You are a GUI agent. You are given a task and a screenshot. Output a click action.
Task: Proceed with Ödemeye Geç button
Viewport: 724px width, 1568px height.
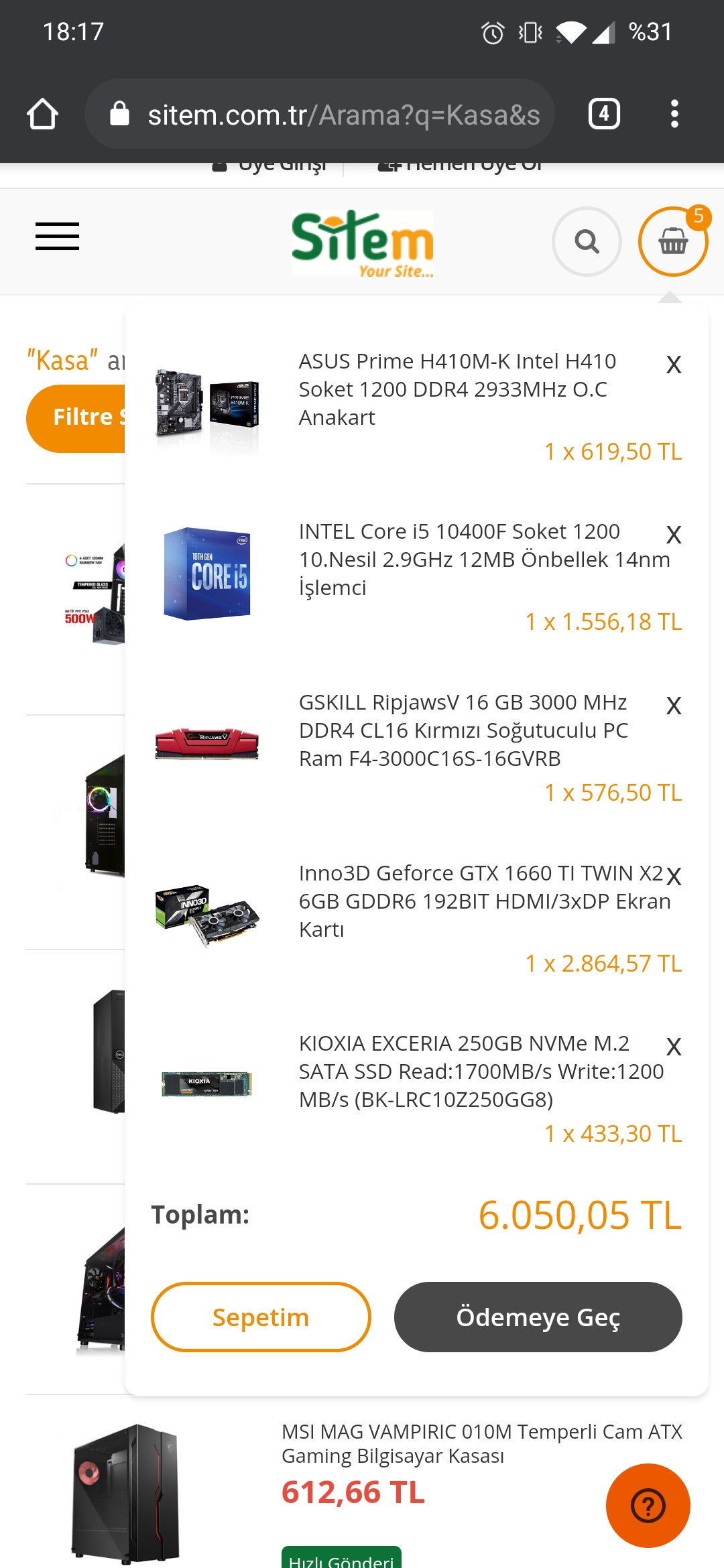538,1317
